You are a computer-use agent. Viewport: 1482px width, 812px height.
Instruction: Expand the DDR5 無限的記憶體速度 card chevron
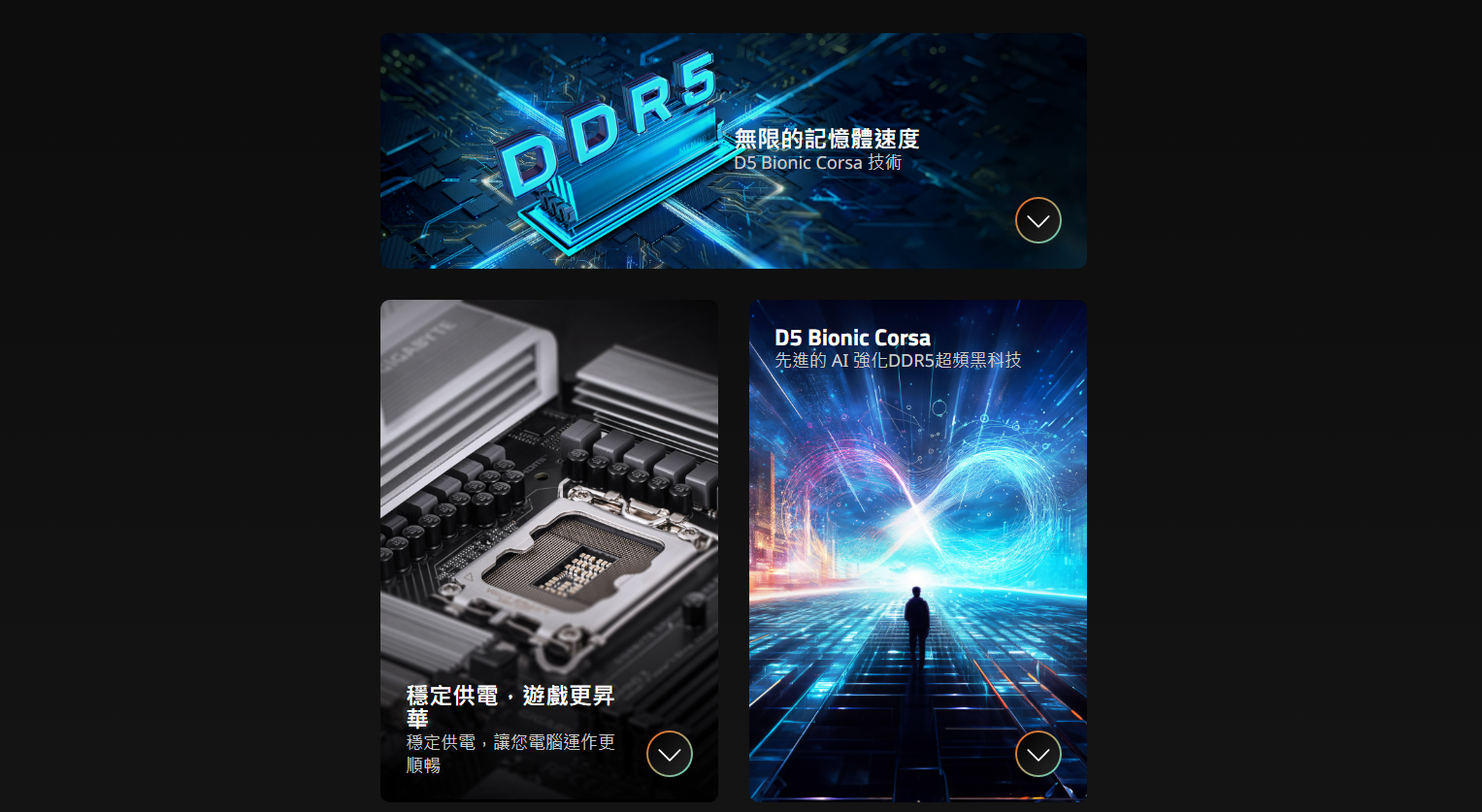pos(1037,220)
